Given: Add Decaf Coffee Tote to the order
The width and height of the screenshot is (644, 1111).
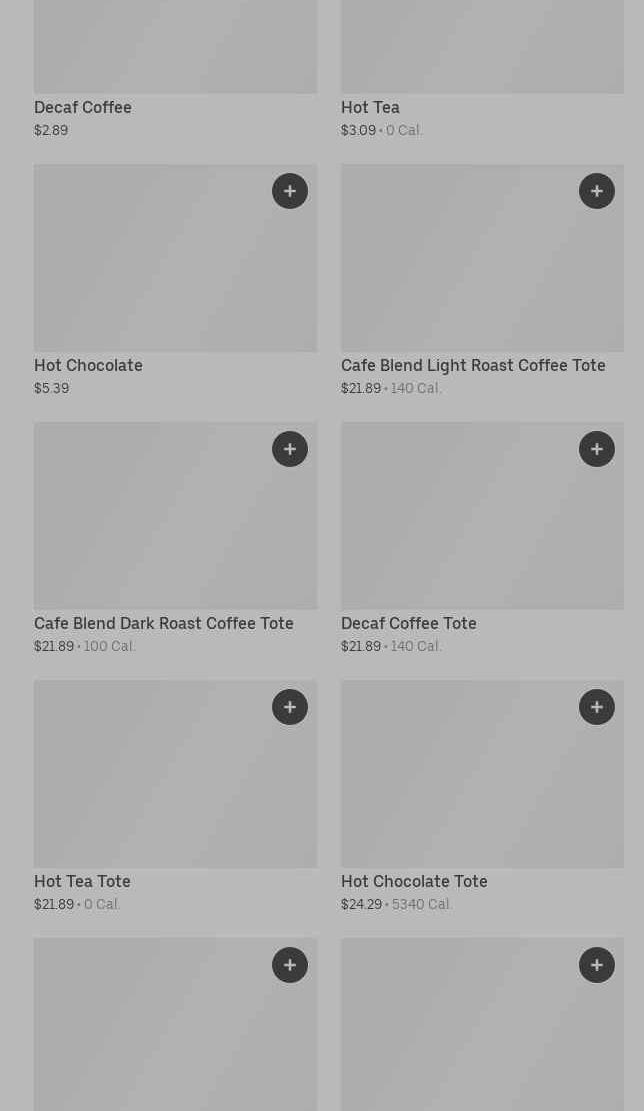Looking at the screenshot, I should point(597,449).
